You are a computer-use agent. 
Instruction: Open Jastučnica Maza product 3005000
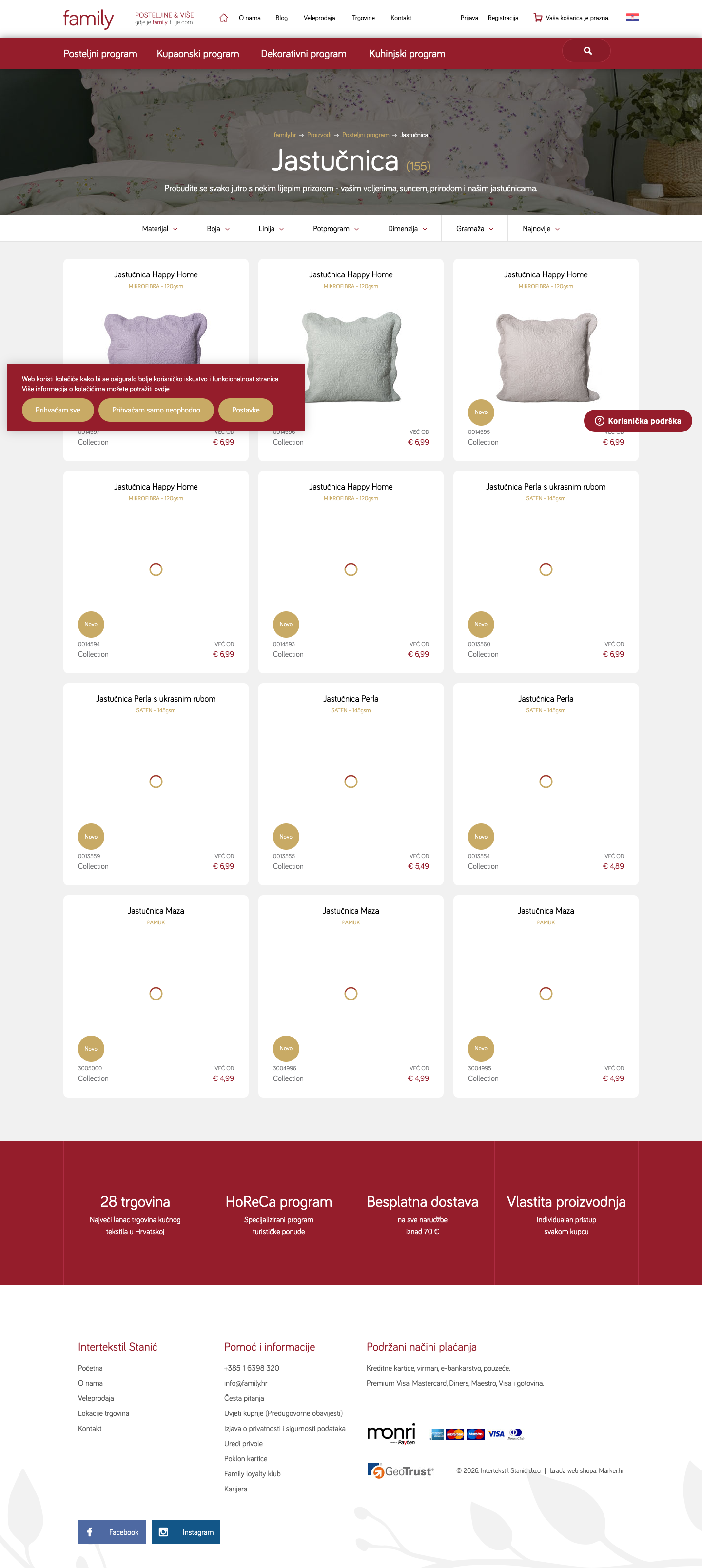156,996
